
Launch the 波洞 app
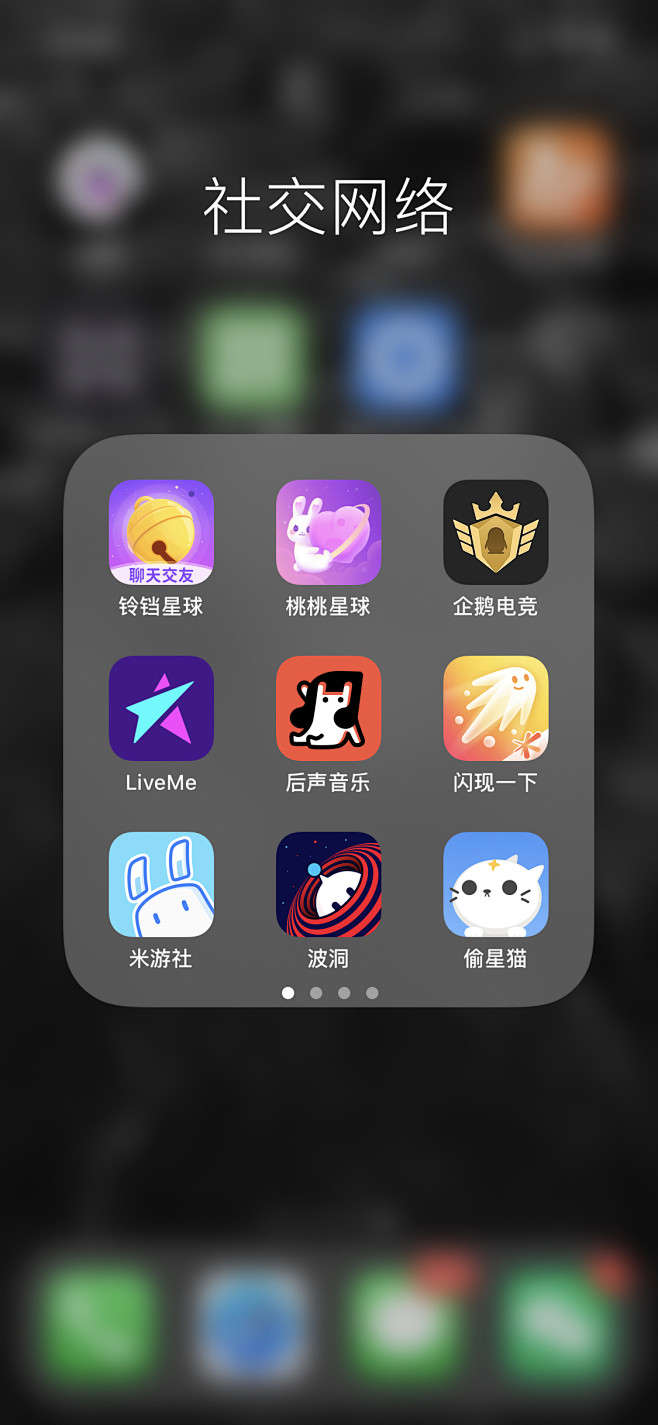pos(328,884)
